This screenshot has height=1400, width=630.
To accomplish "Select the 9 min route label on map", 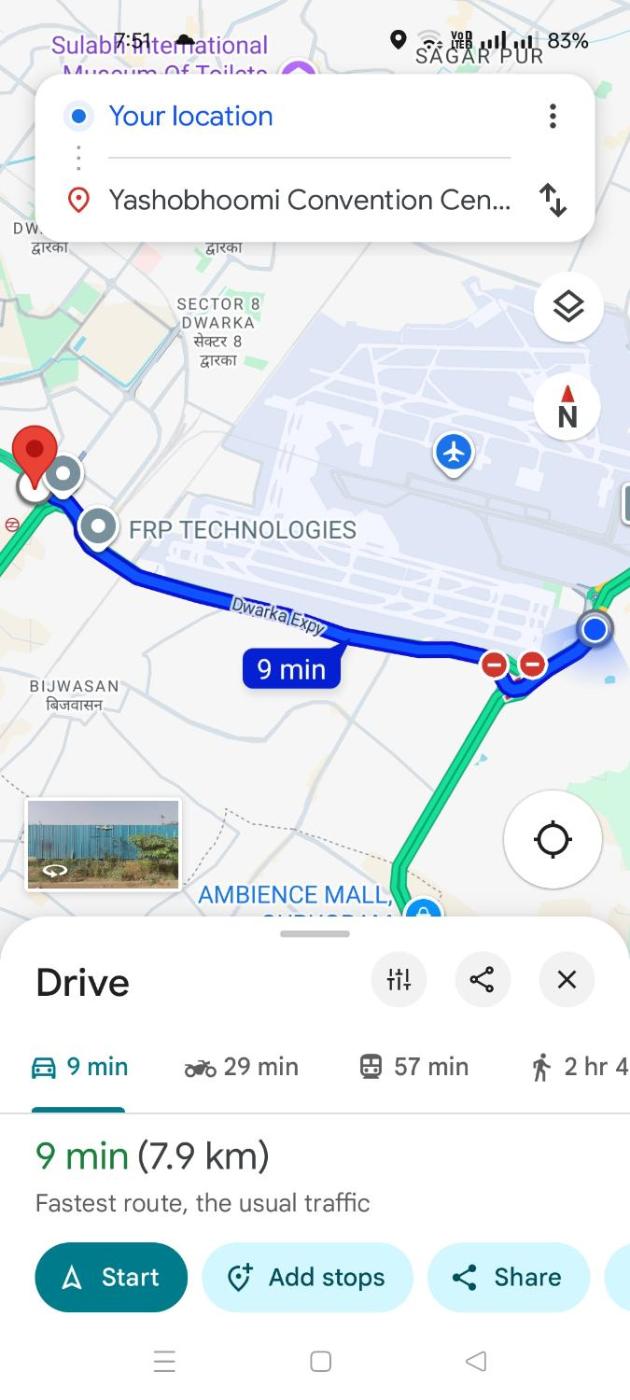I will click(x=291, y=669).
